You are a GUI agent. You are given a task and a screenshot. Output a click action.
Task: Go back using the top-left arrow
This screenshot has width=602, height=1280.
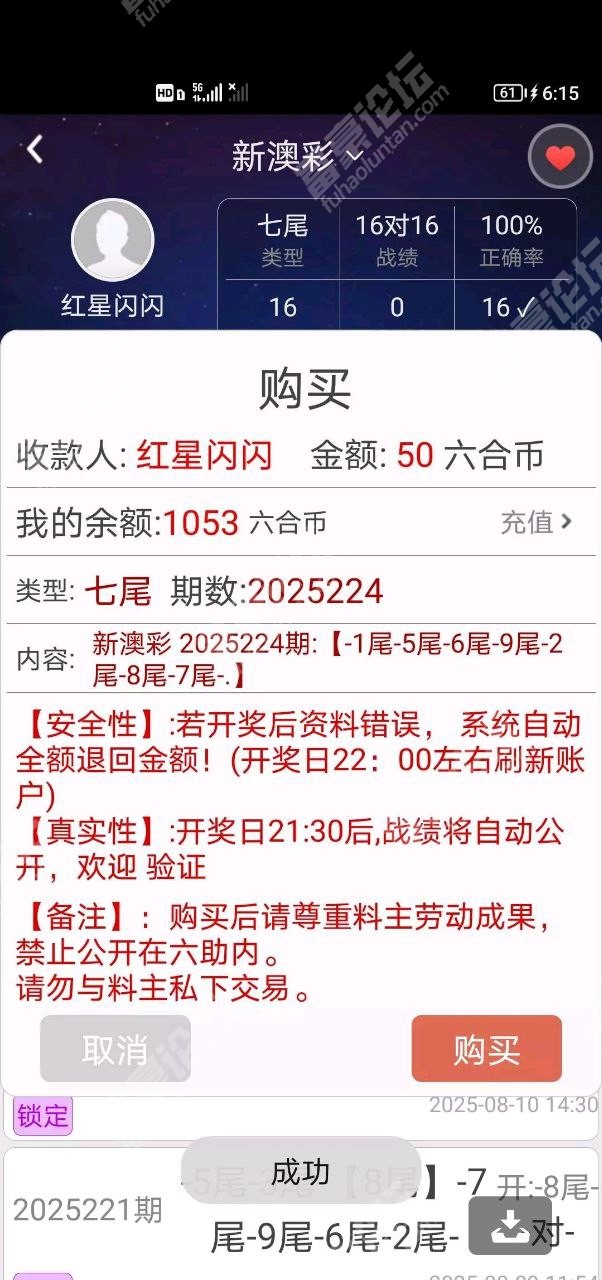click(x=35, y=150)
